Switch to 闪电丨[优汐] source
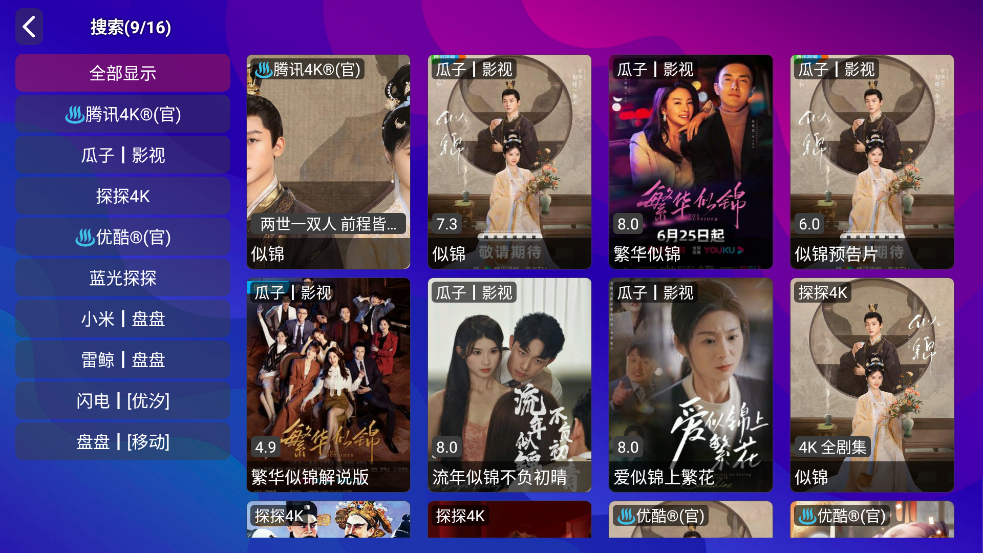The height and width of the screenshot is (553, 983). [x=122, y=401]
